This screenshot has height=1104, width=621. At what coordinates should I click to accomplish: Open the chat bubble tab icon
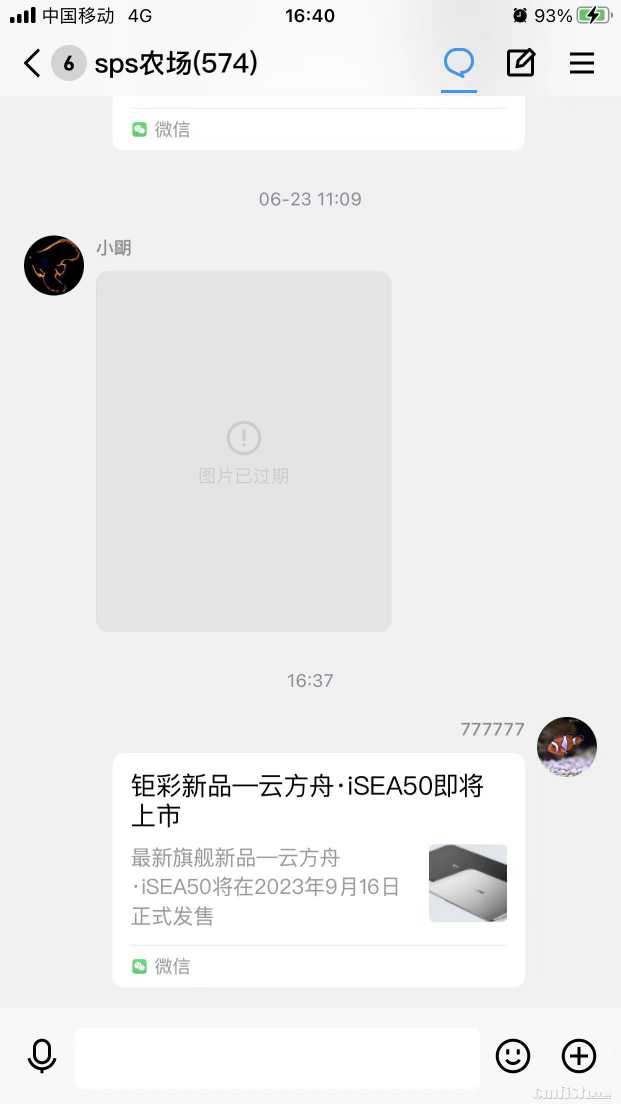459,63
